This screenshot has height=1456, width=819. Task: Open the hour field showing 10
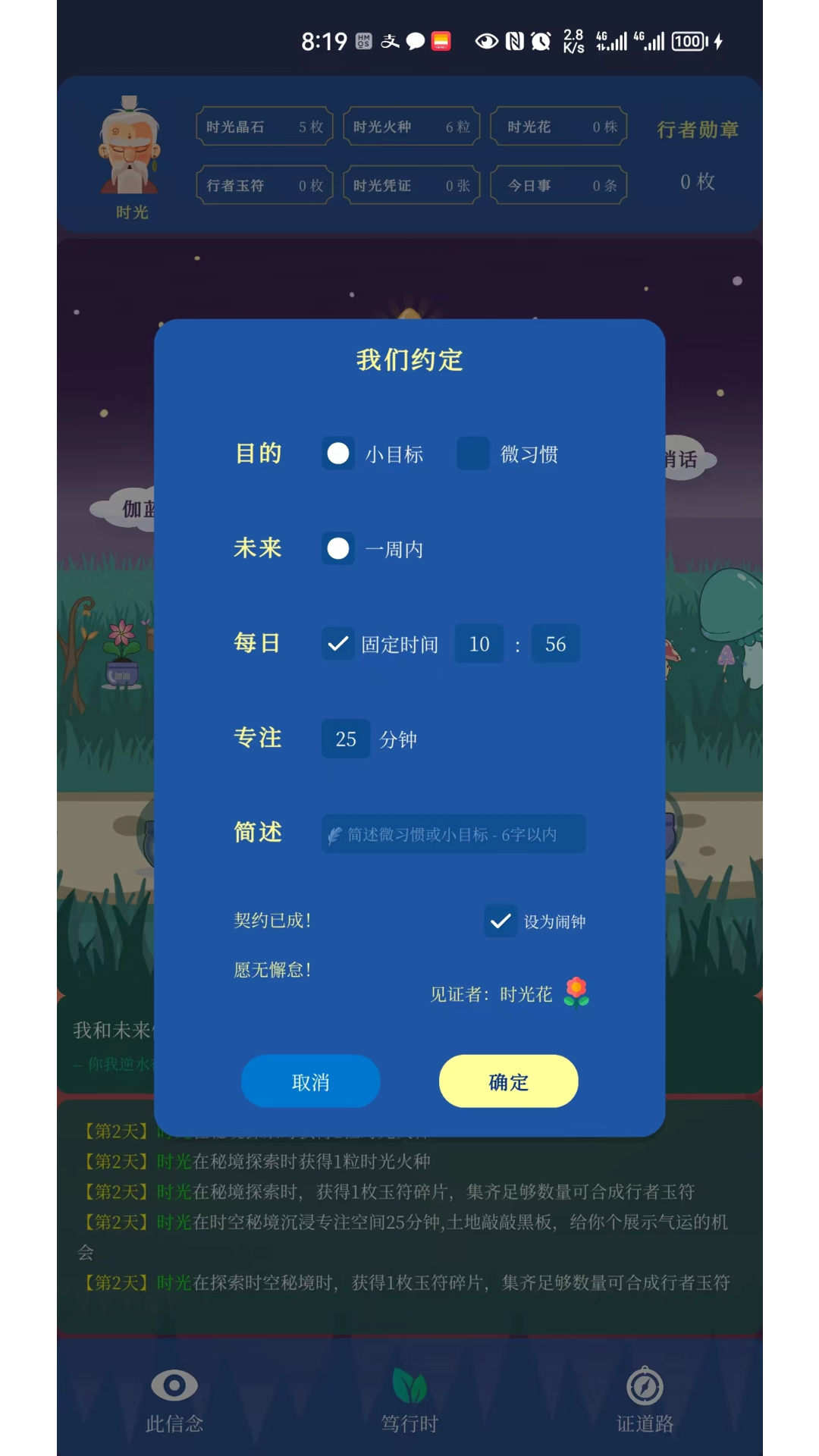click(479, 643)
